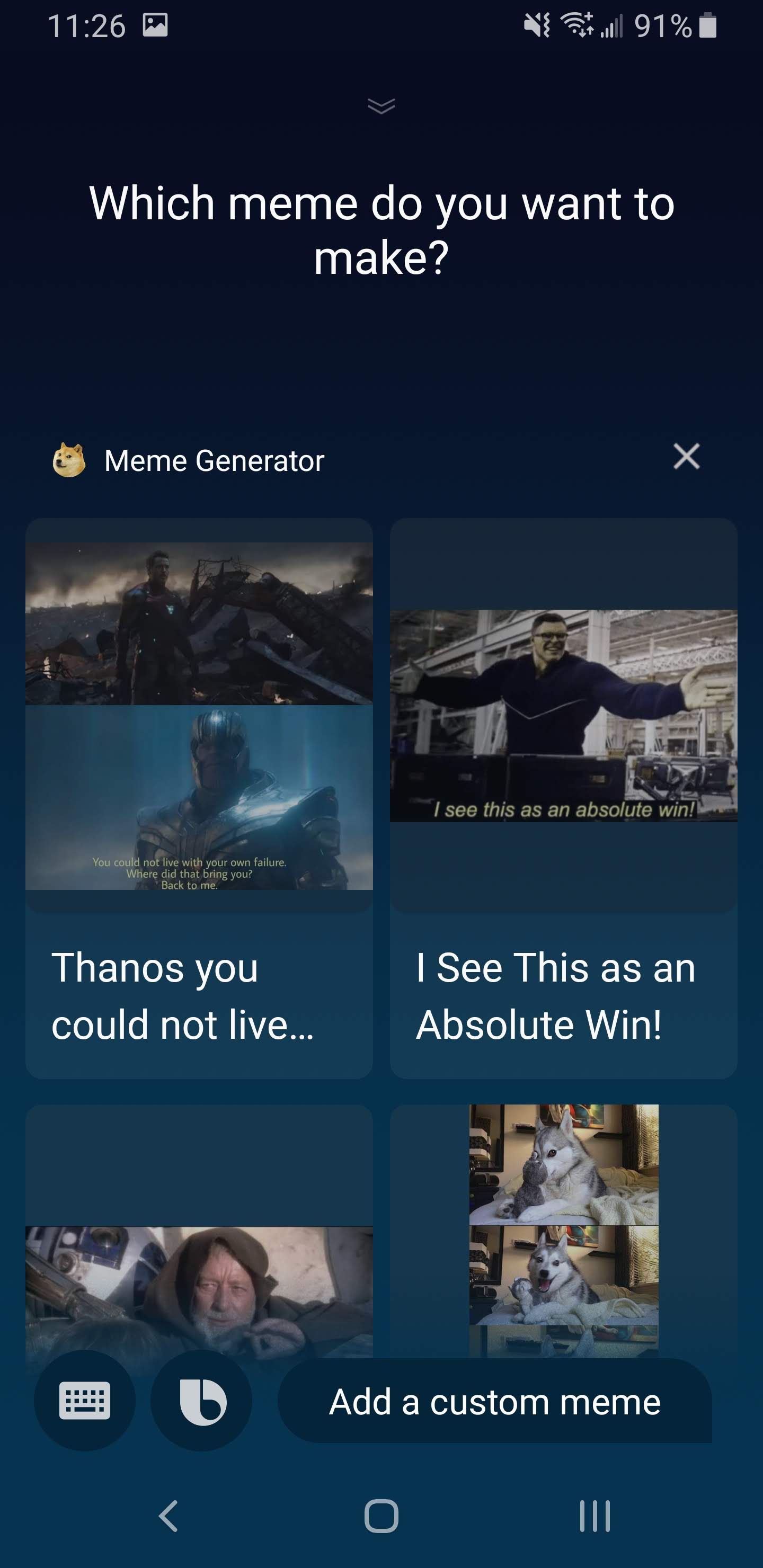Collapse the Bixby panel with the down chevron

coord(381,106)
